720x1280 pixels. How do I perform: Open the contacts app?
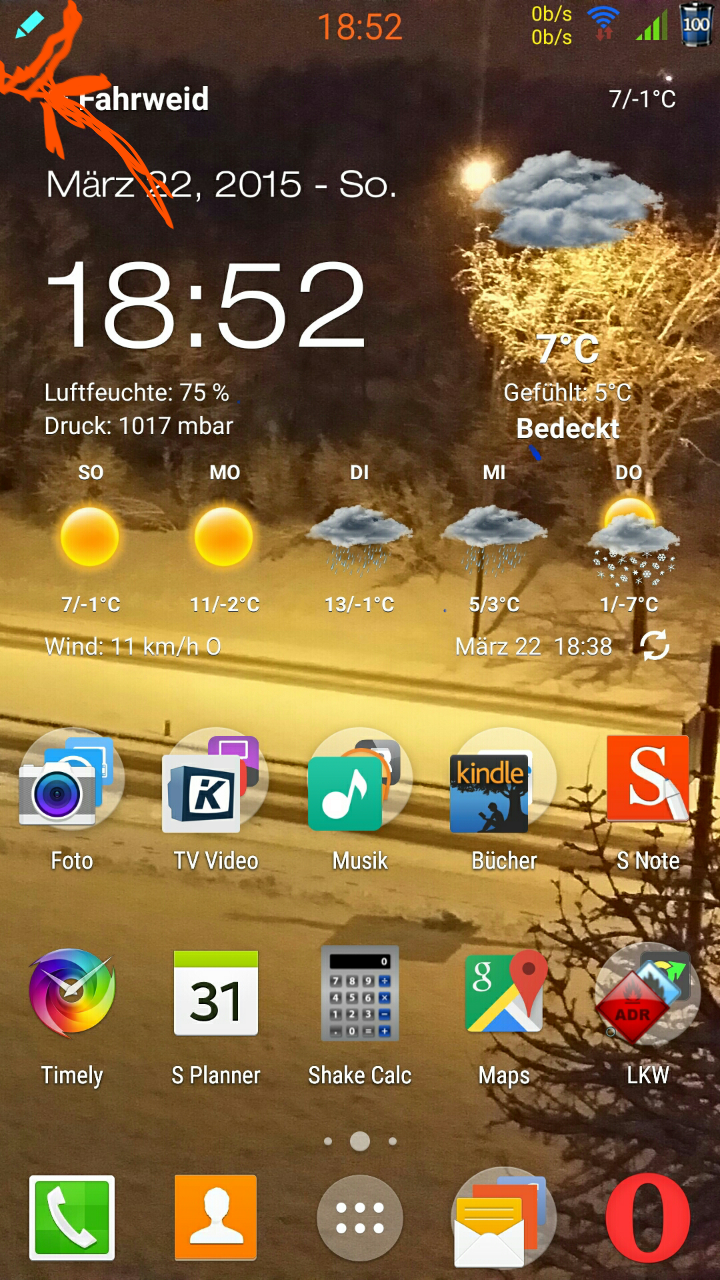(215, 1217)
